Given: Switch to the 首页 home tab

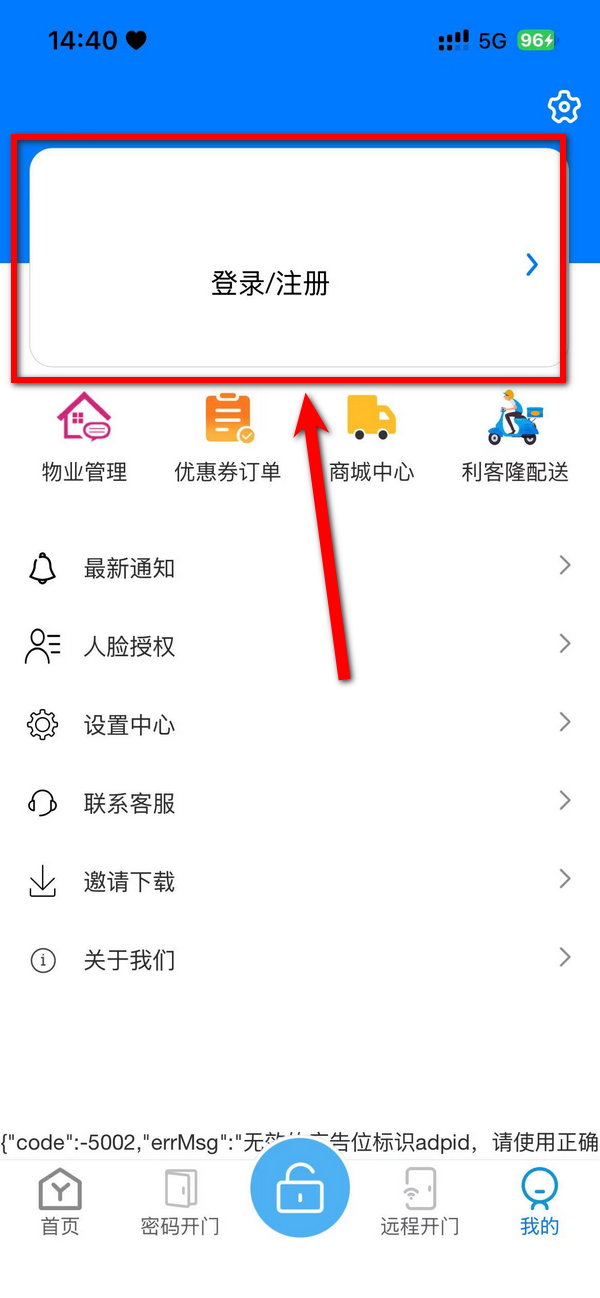Looking at the screenshot, I should (60, 1204).
